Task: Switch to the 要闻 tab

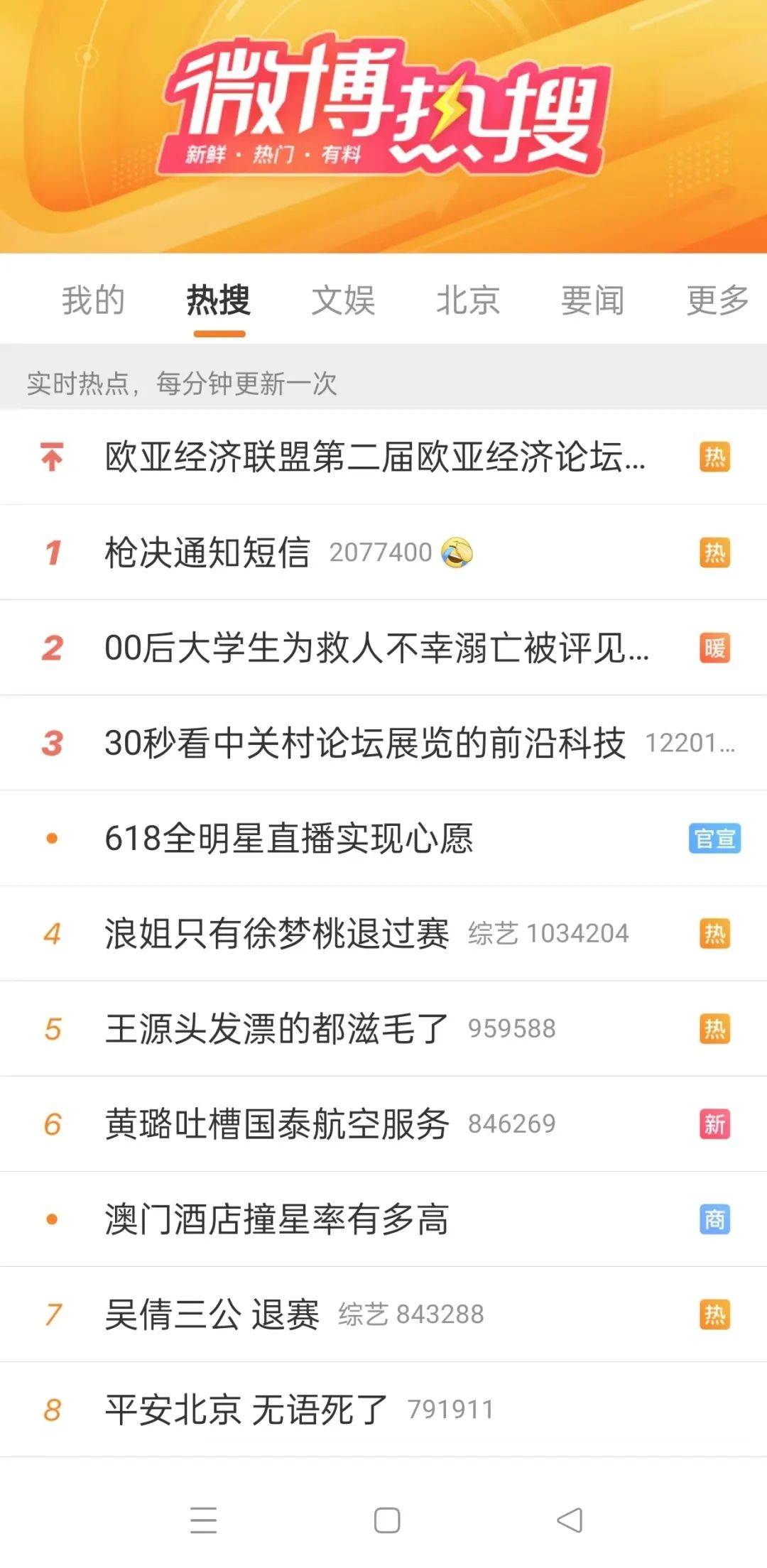Action: coord(593,300)
